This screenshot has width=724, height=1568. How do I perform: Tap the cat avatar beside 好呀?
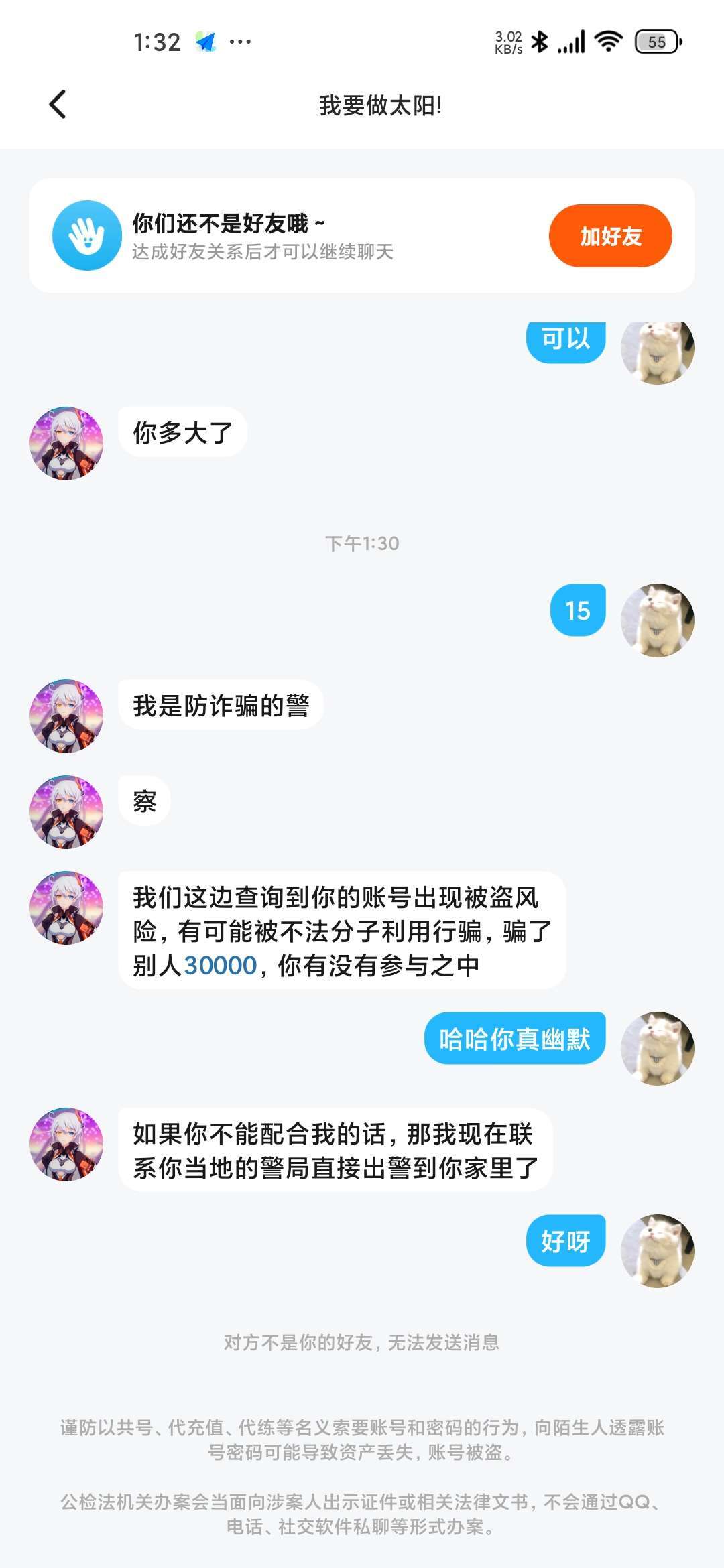[x=657, y=1250]
